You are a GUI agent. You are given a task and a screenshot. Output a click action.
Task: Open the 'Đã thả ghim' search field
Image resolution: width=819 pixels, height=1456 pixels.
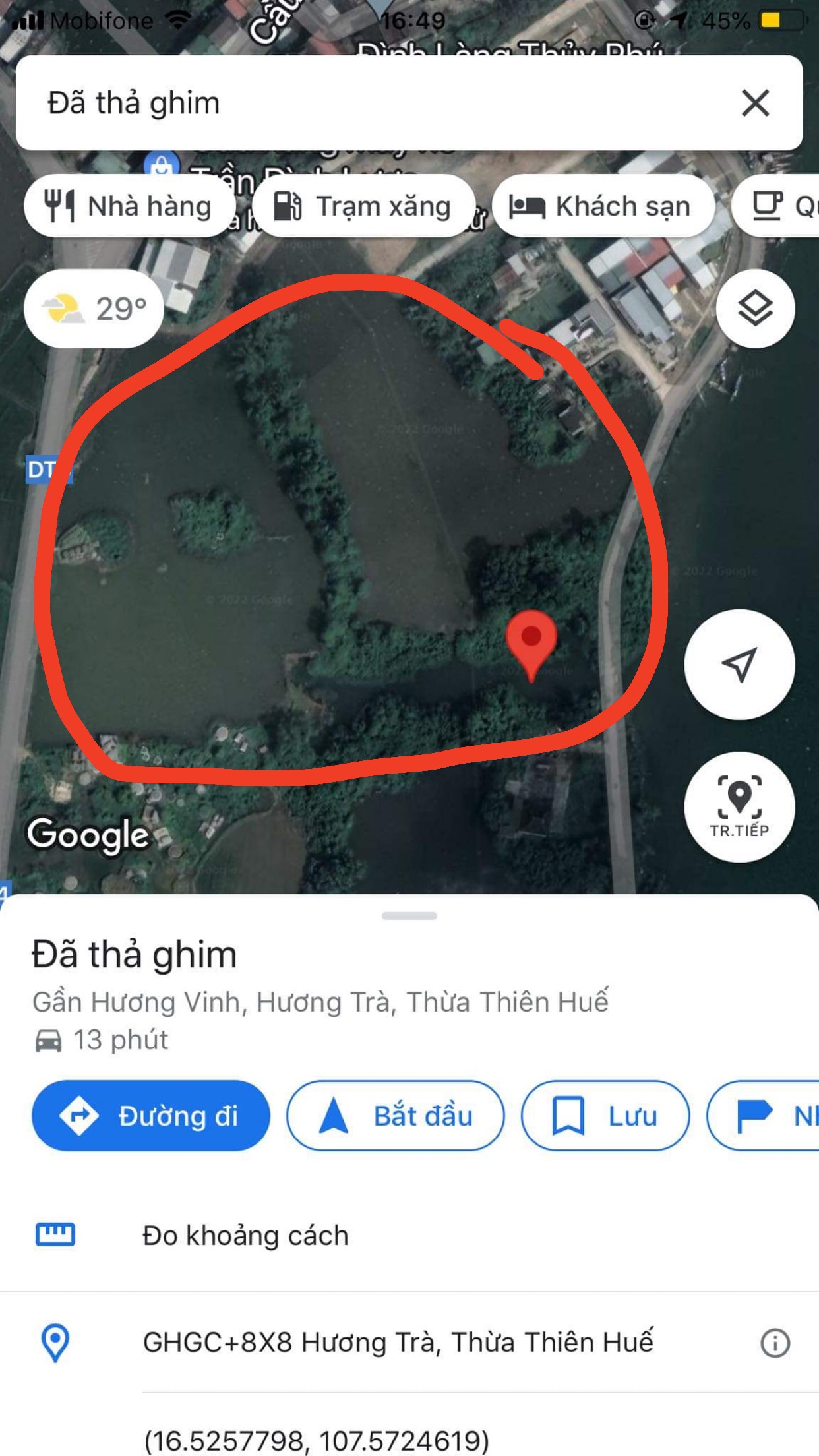369,104
